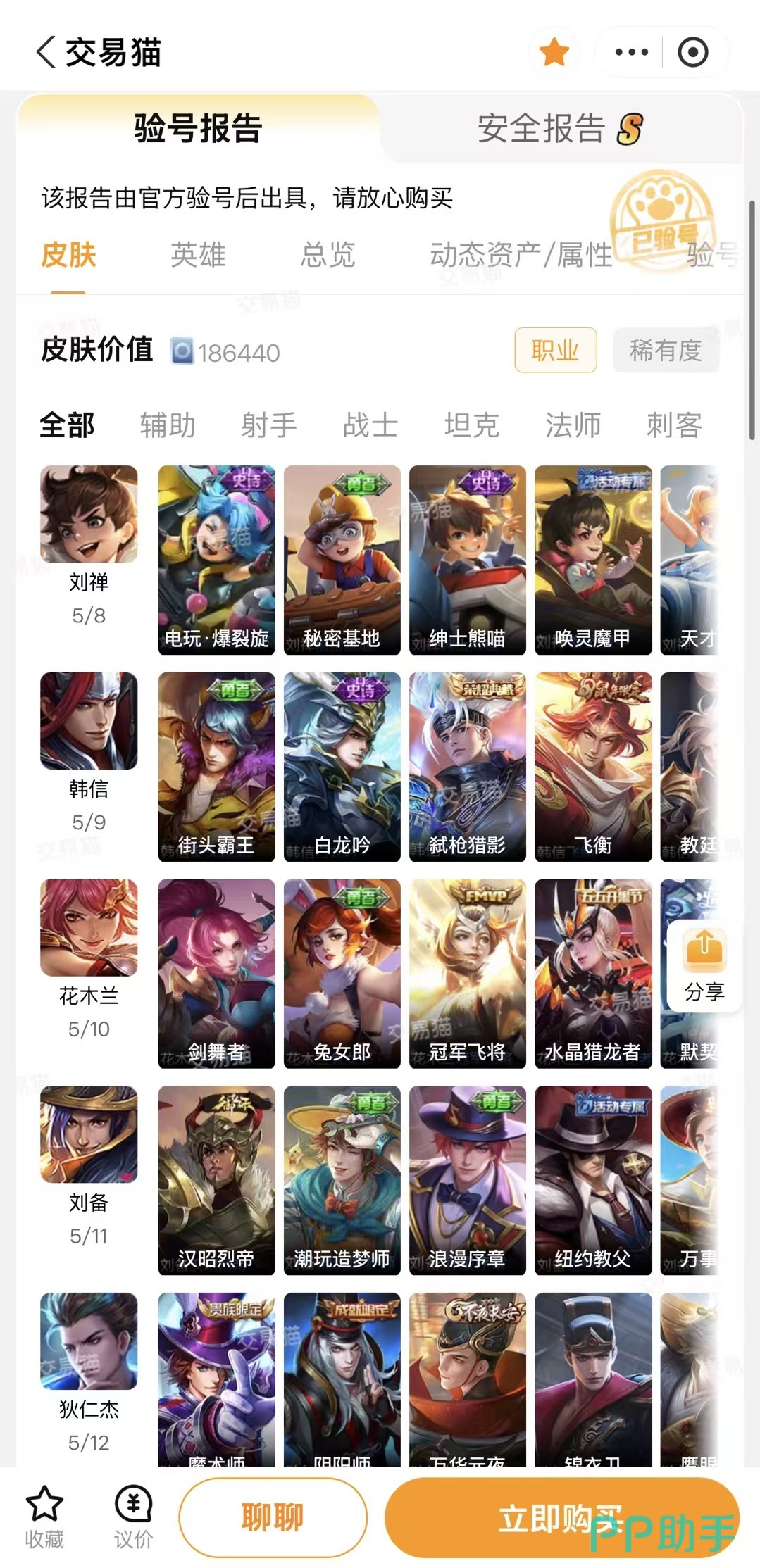Sort skins by 稀有度
Image resolution: width=760 pixels, height=1568 pixels.
click(666, 350)
